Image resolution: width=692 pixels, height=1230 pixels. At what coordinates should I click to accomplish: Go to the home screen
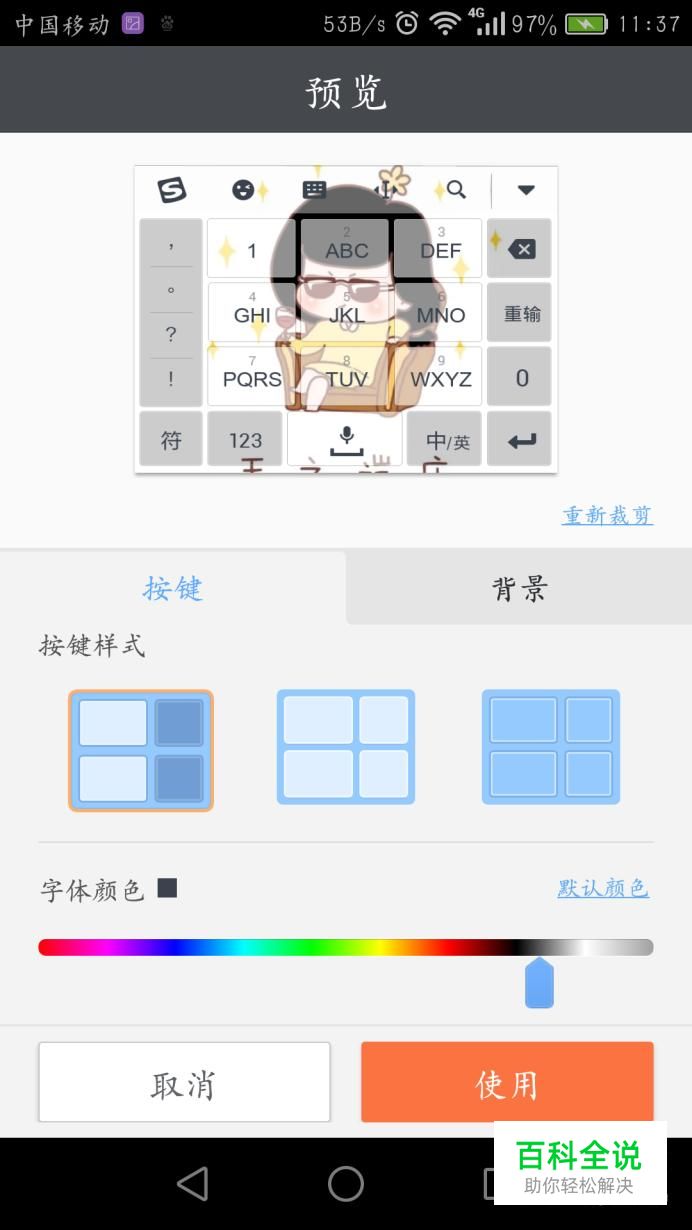pyautogui.click(x=346, y=1184)
